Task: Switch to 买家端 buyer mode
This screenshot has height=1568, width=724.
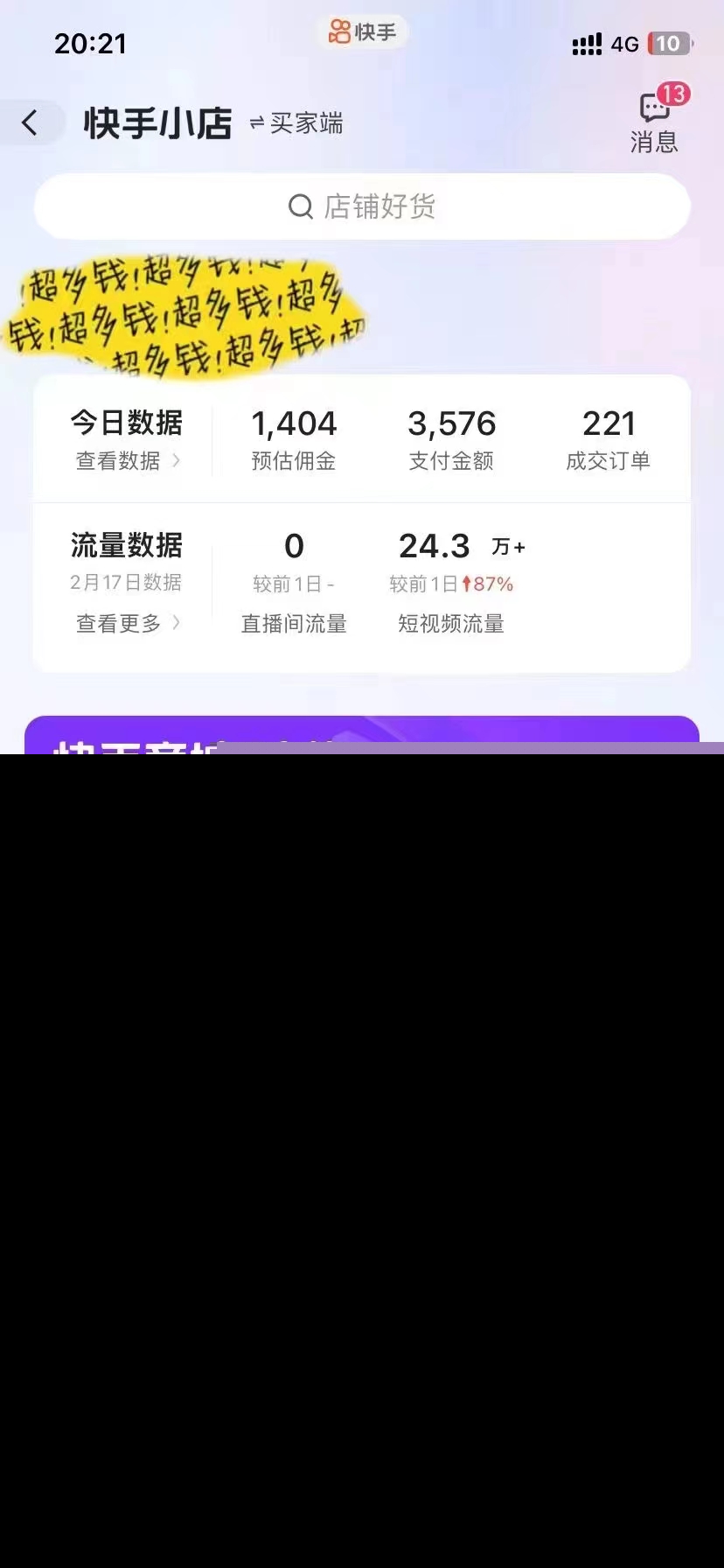Action: [296, 123]
